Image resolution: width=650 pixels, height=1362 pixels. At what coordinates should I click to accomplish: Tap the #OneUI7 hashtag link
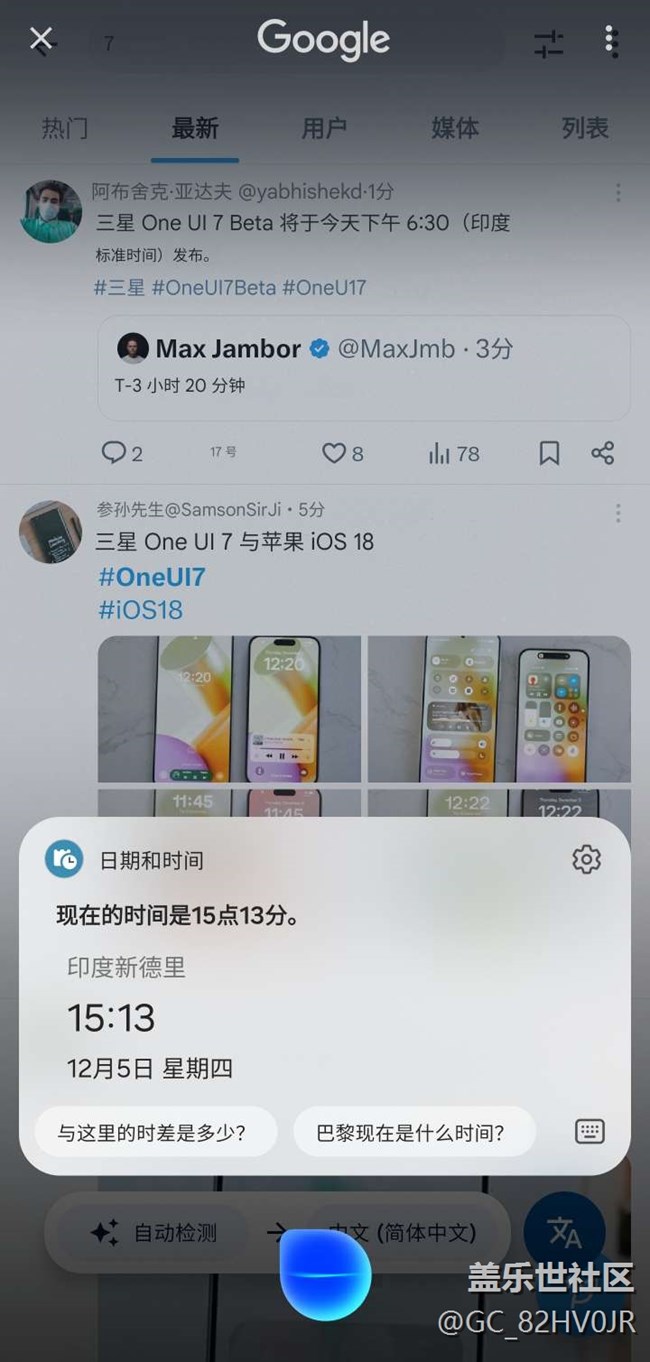point(151,577)
